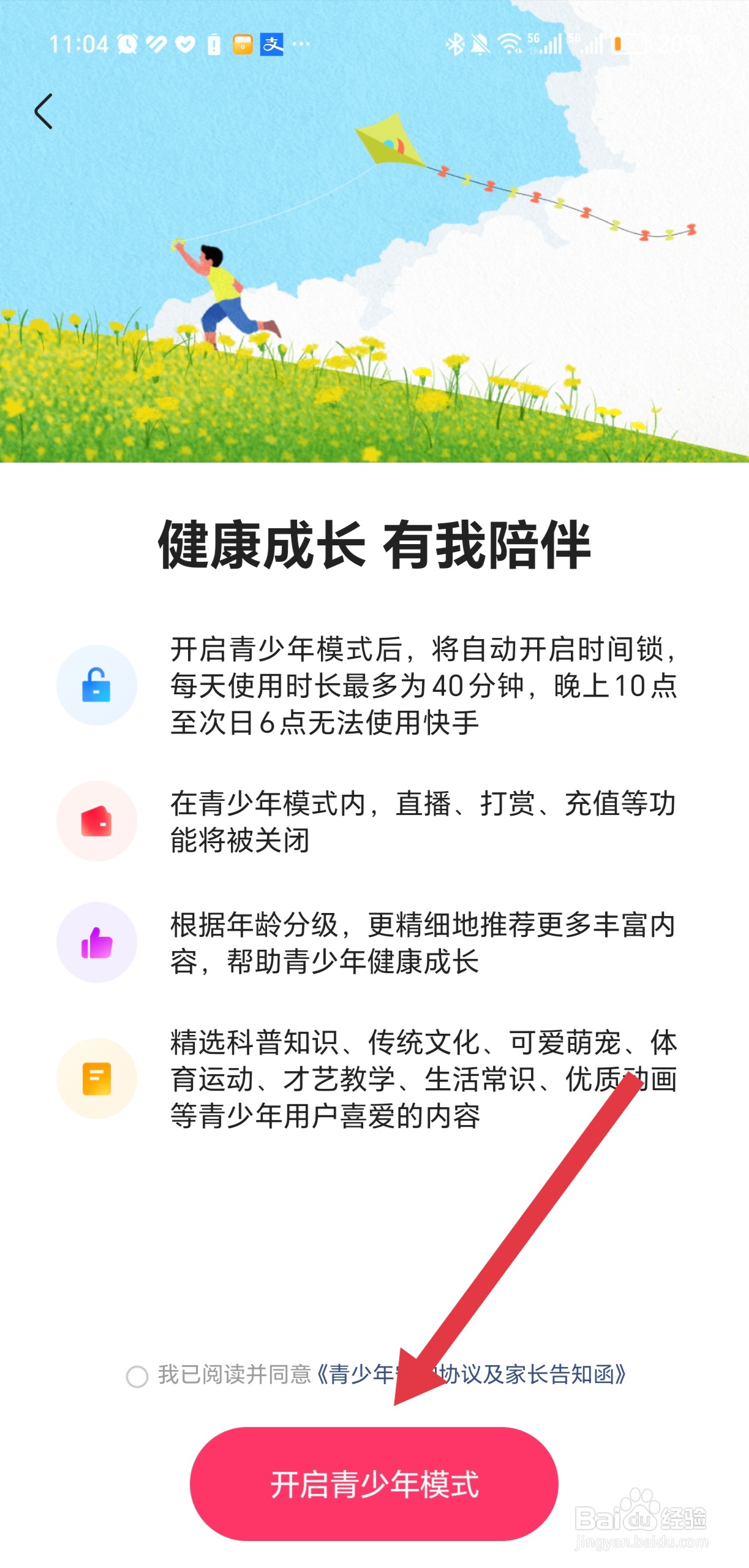749x1568 pixels.
Task: Click the purple thumbs-up icon for age-based recommendations
Action: coord(96,943)
